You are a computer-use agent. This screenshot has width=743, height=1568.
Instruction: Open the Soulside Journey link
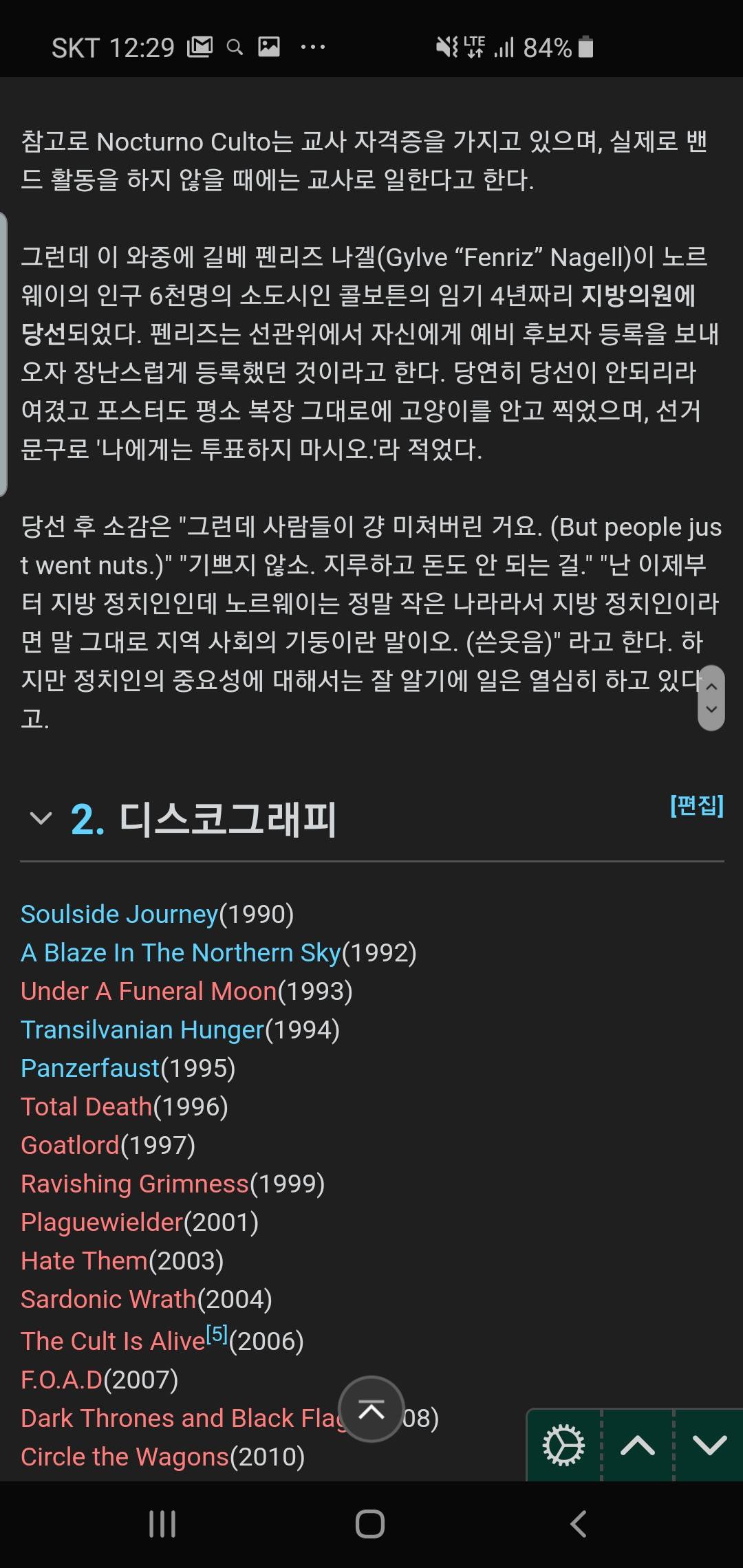119,914
